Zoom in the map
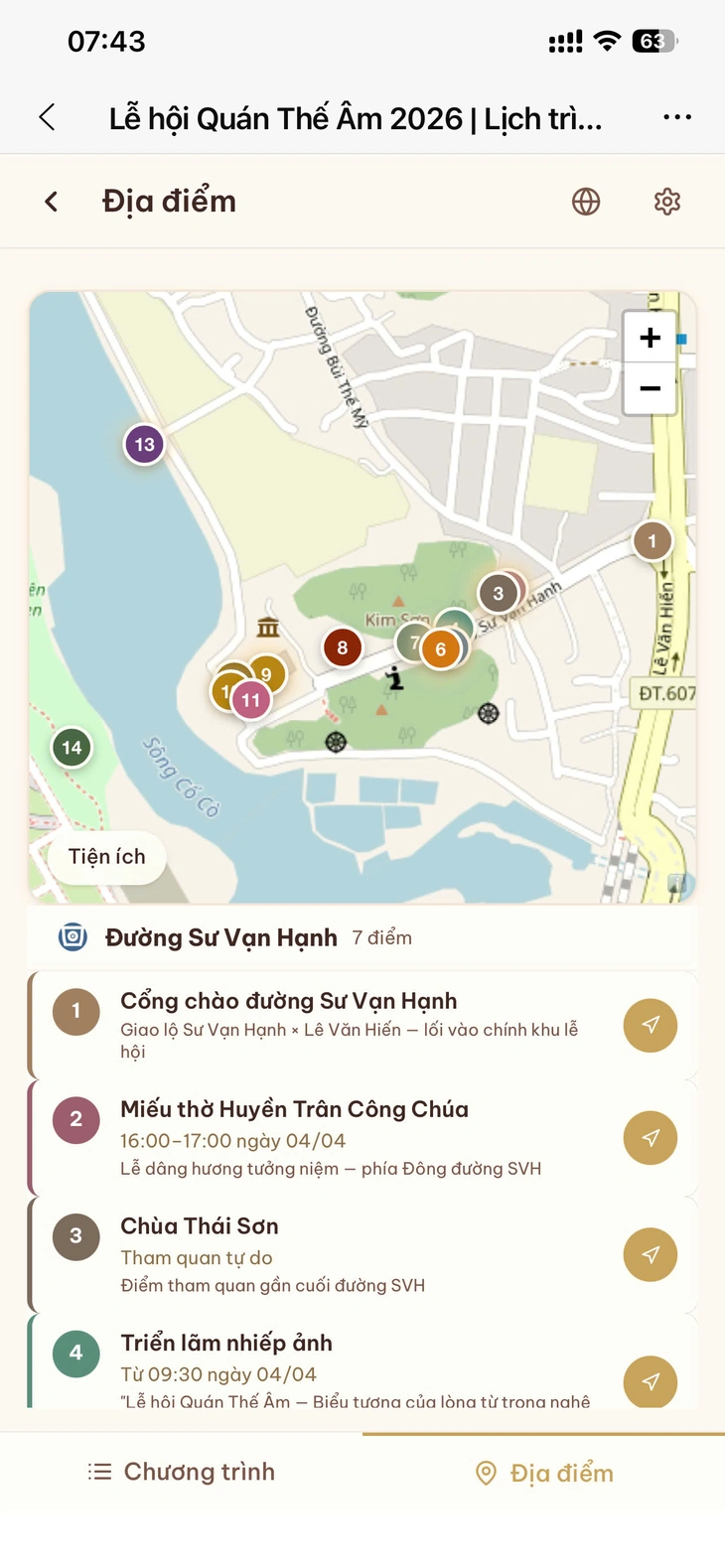The height and width of the screenshot is (1568, 725). coord(650,338)
